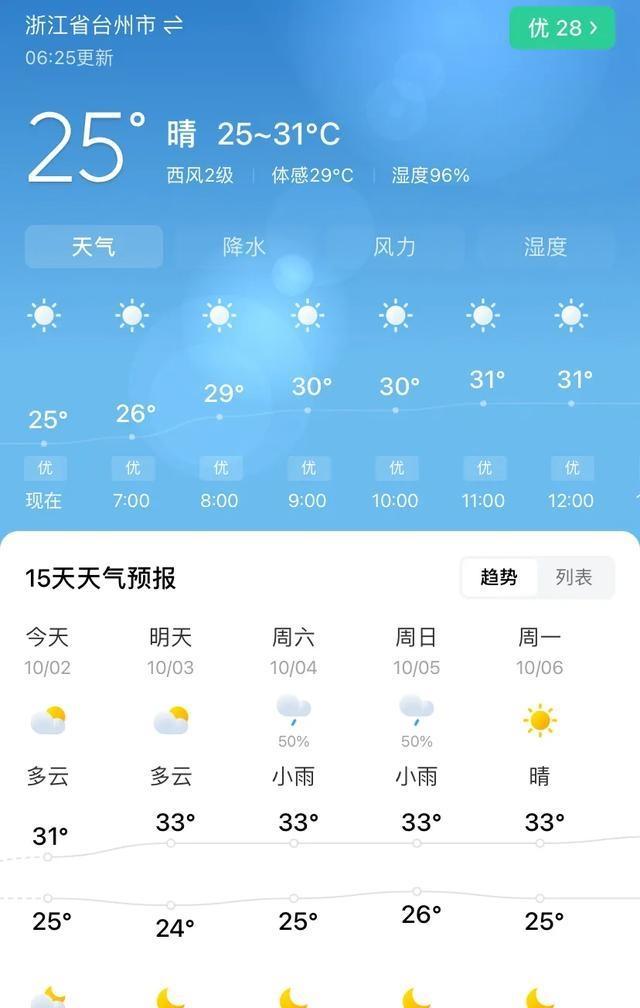The image size is (640, 1008).
Task: Open 周一 10/06 sunny forecast
Action: click(x=540, y=720)
